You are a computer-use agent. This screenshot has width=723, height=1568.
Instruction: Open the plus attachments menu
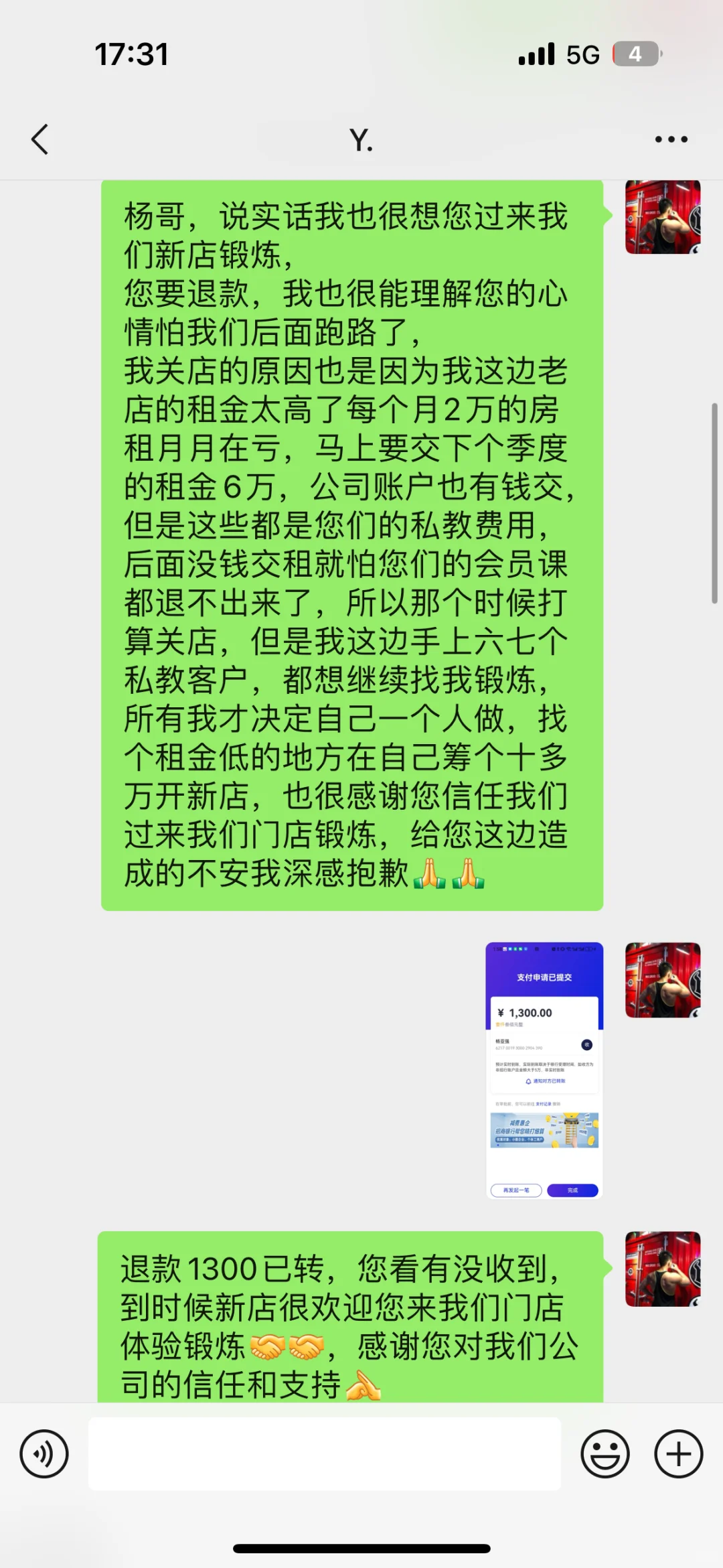pos(678,1454)
